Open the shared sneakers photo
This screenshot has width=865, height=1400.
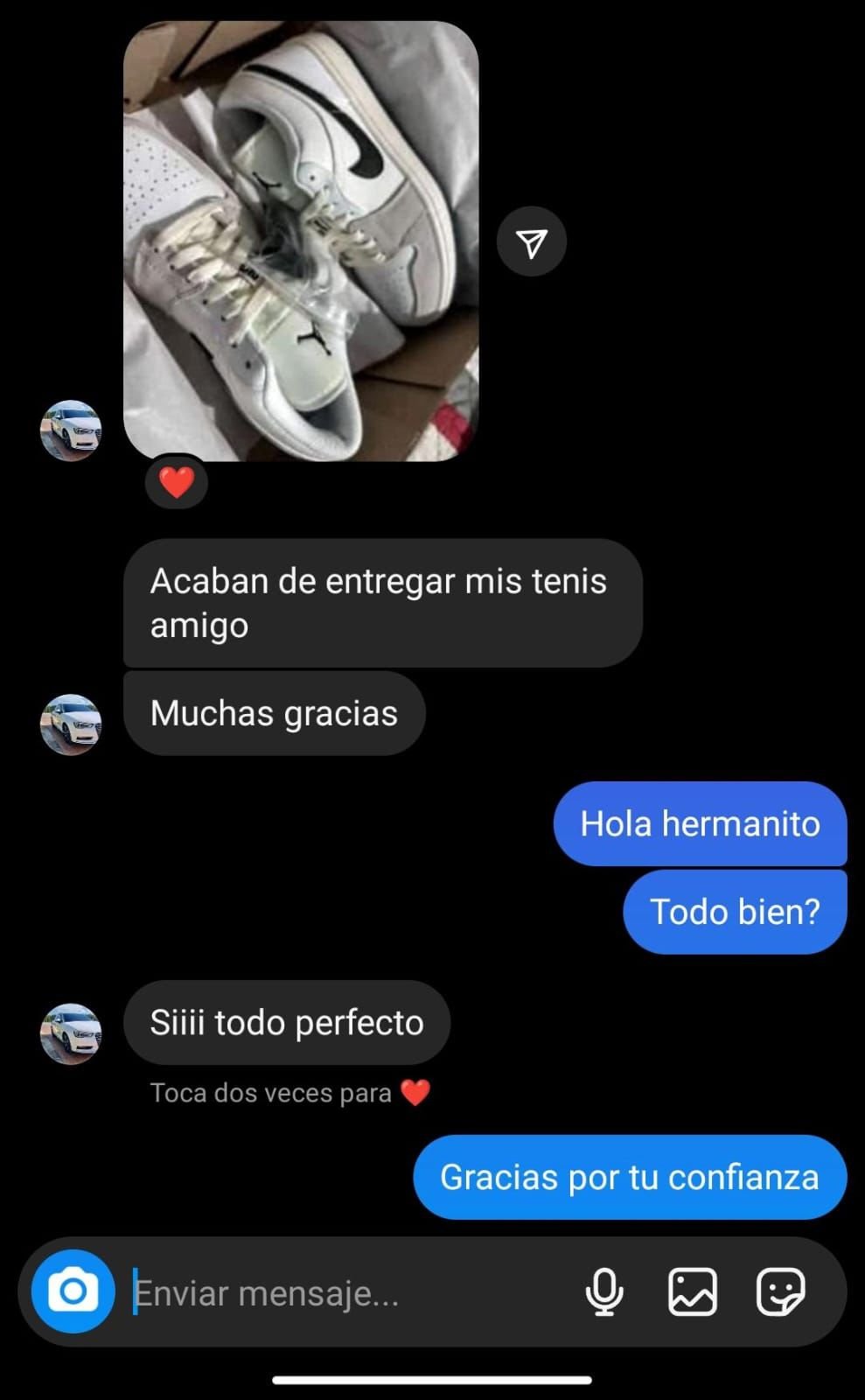coord(301,241)
